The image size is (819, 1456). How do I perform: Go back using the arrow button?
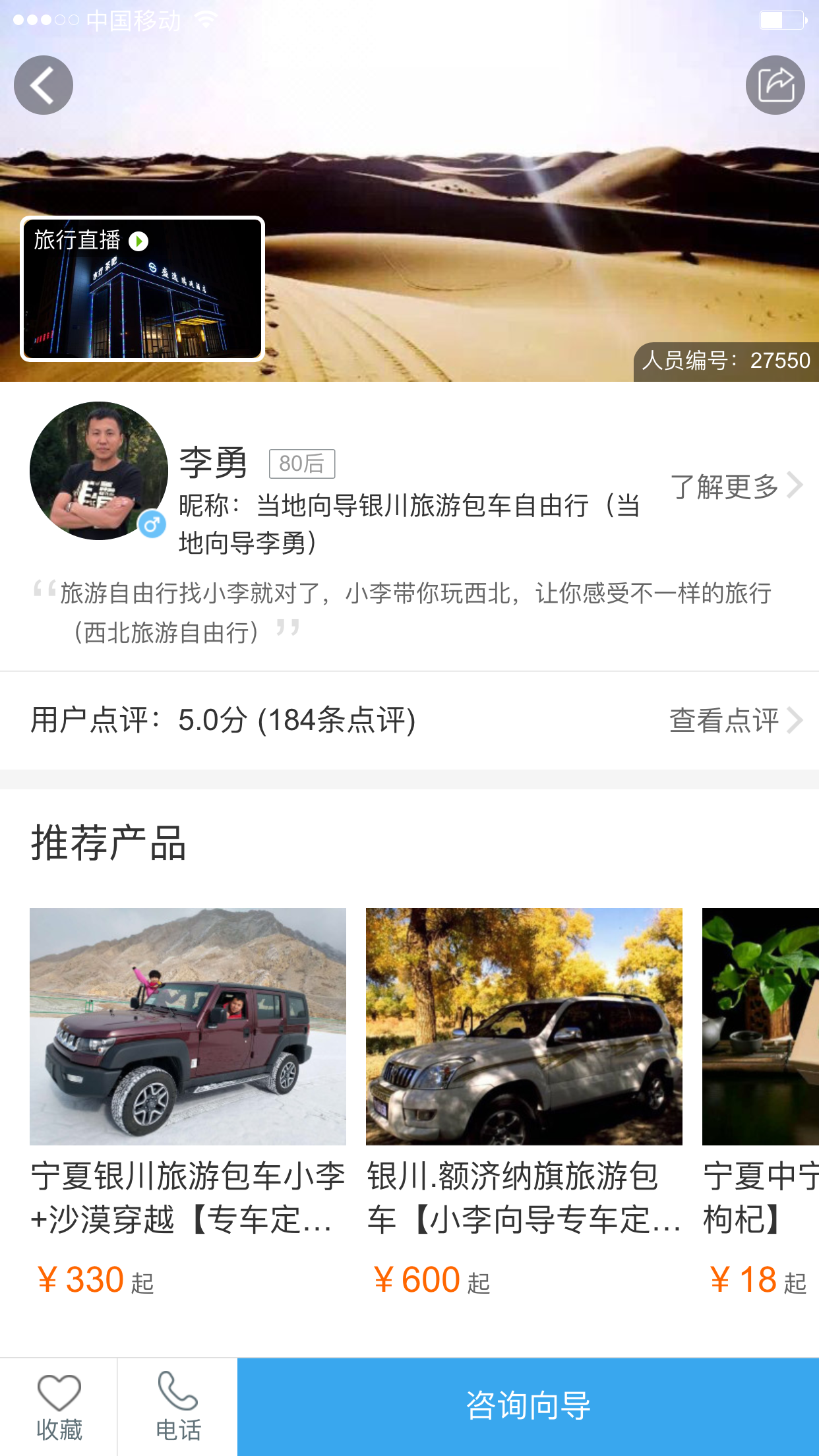pos(44,85)
